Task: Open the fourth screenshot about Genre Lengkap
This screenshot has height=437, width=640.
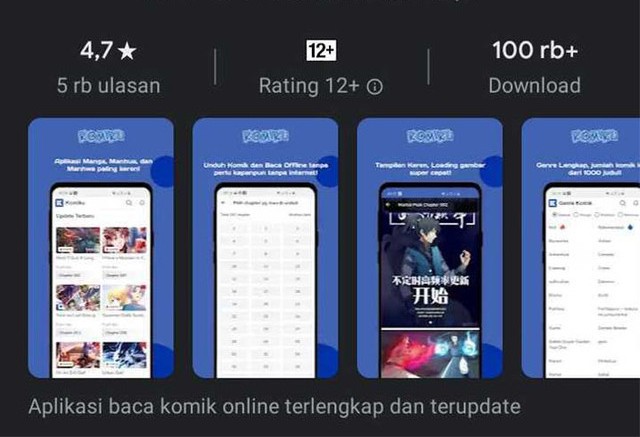Action: click(581, 248)
